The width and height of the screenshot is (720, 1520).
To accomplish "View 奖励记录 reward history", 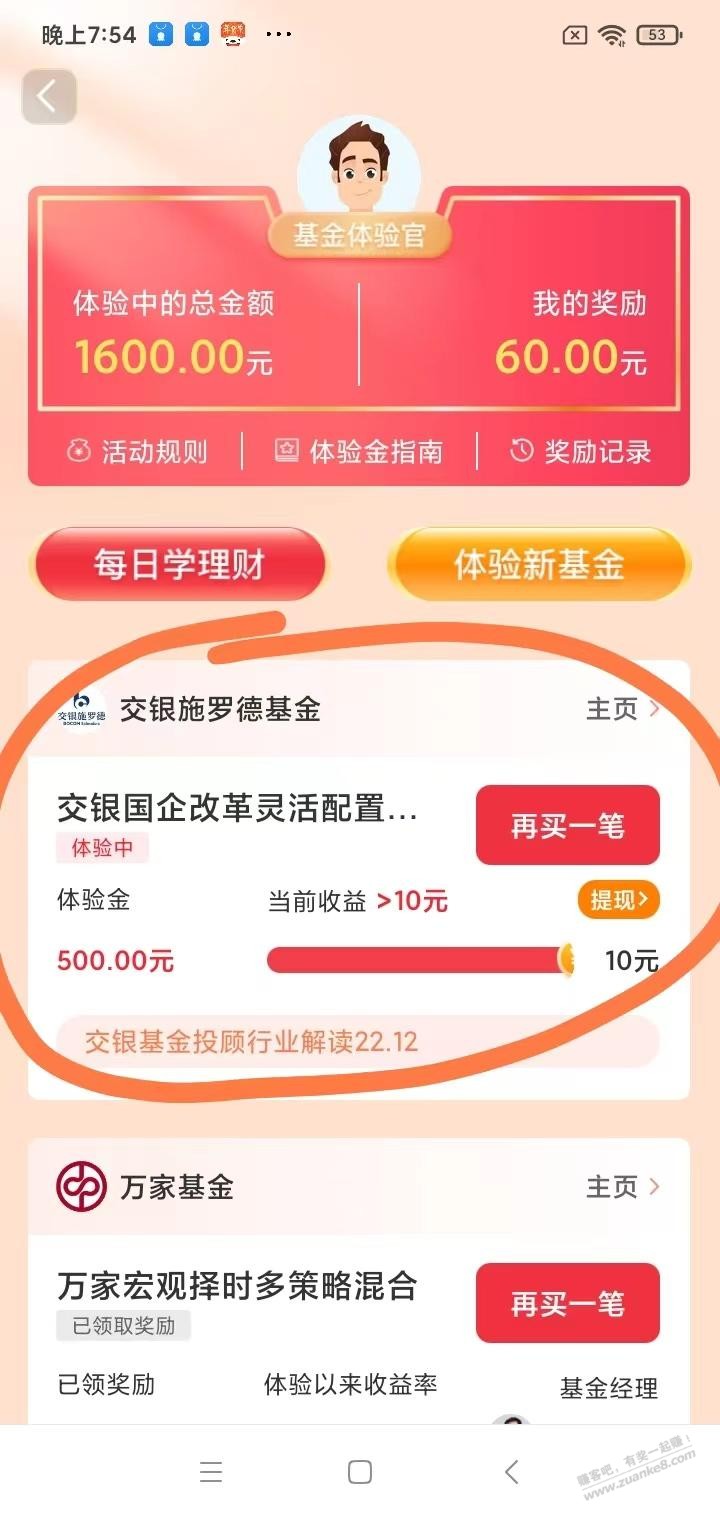I will click(581, 452).
